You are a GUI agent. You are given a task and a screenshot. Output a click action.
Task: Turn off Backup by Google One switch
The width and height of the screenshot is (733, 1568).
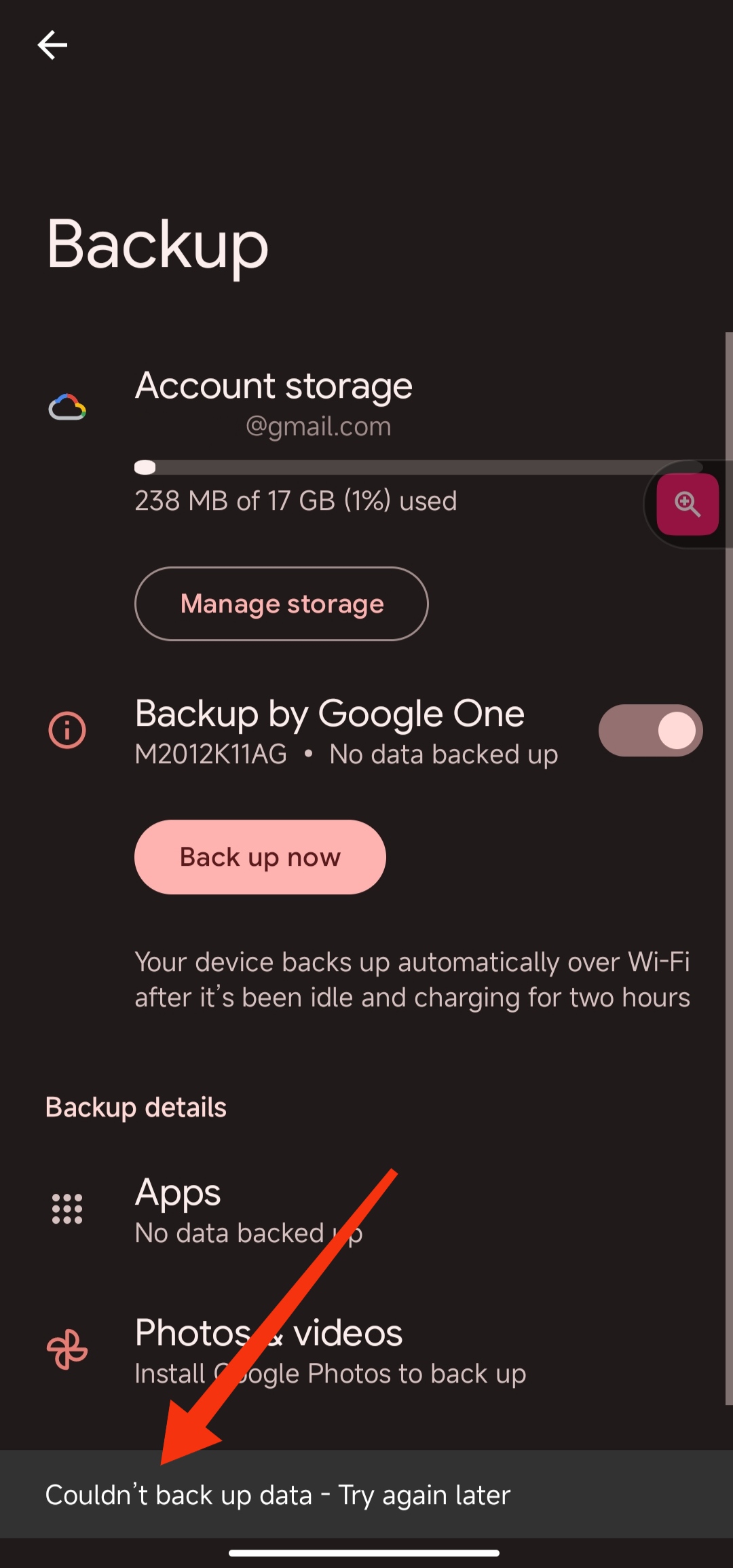coord(650,731)
